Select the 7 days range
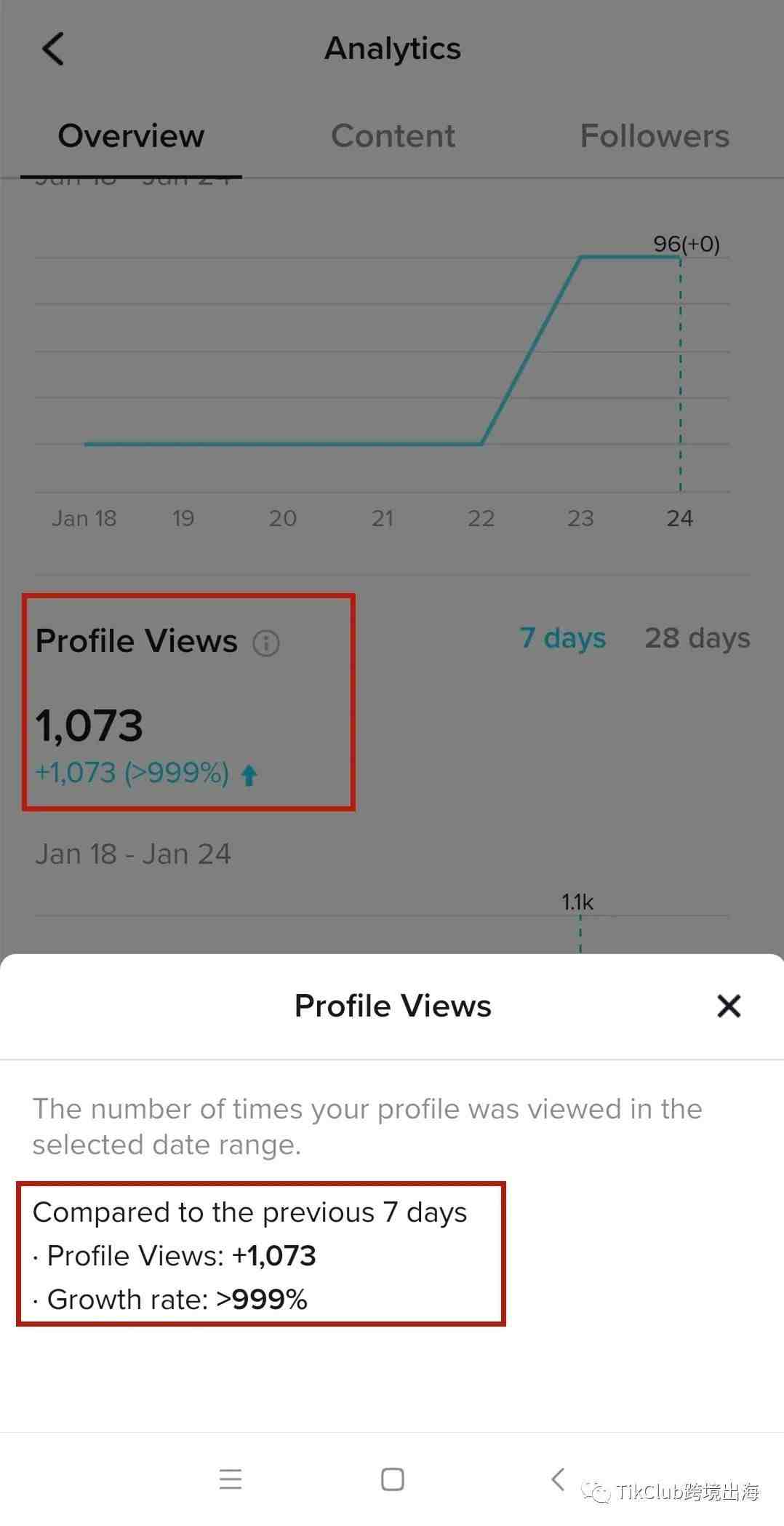The image size is (784, 1526). (563, 638)
